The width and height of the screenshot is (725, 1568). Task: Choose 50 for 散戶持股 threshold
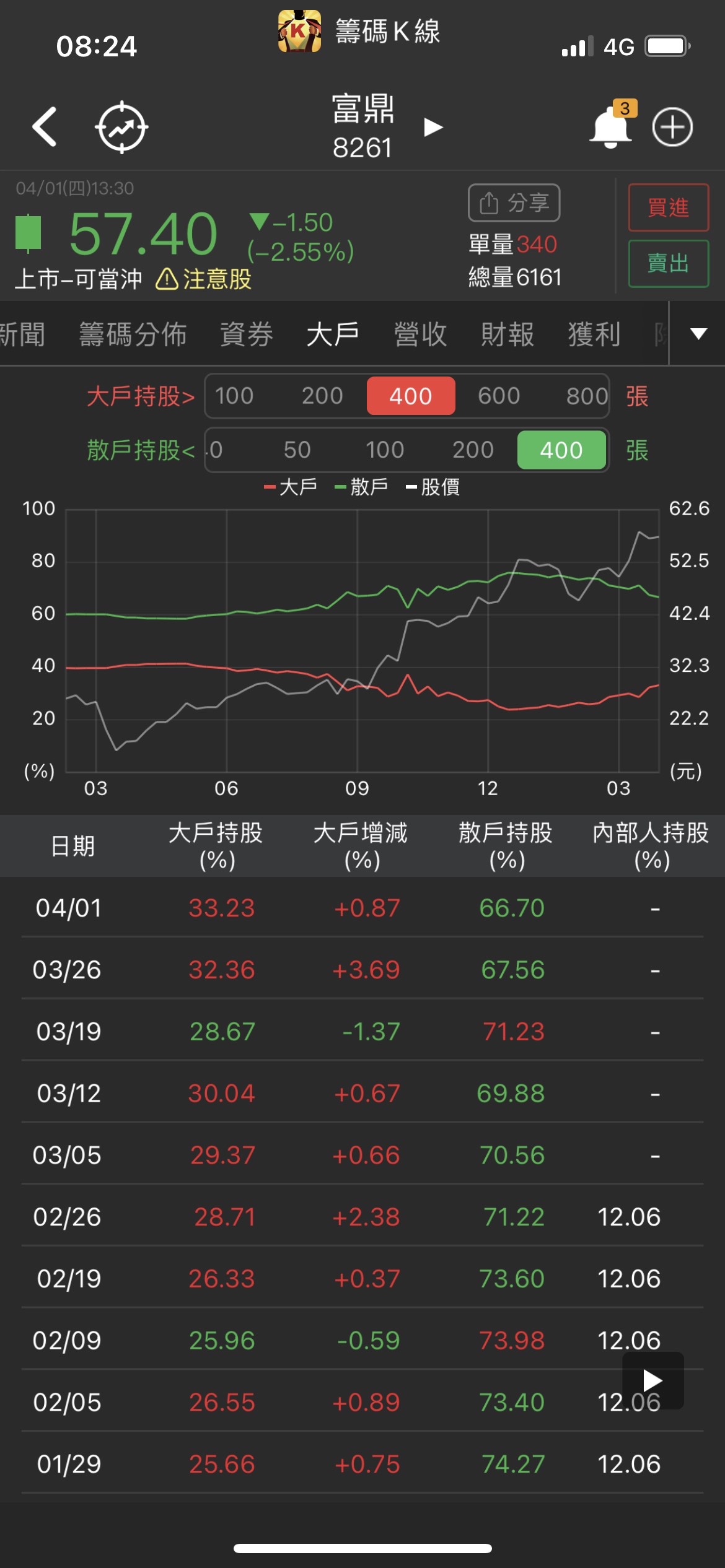[x=297, y=450]
